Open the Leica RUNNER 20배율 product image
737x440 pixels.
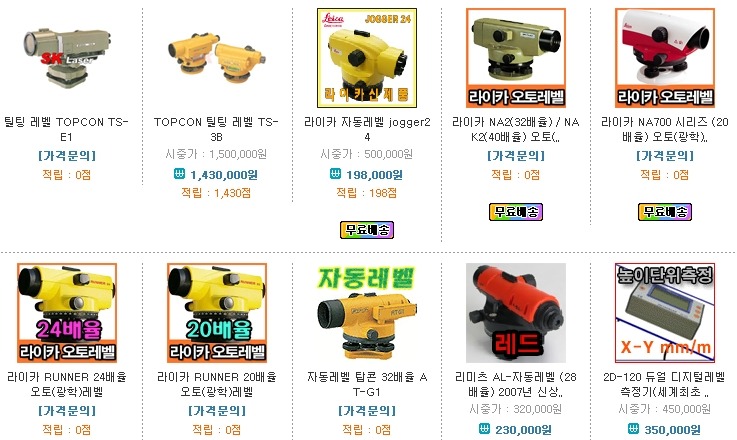click(217, 313)
